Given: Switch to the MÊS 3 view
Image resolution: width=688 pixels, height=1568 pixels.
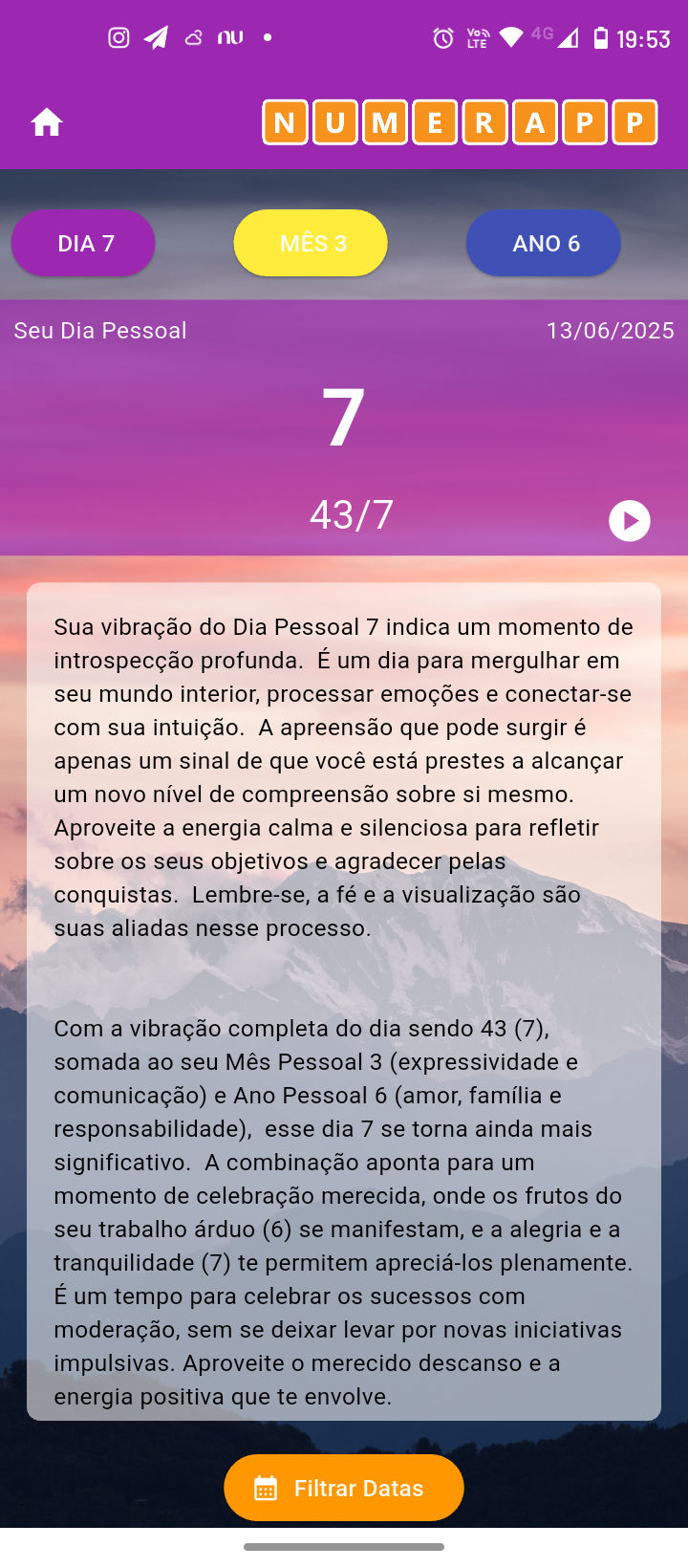Looking at the screenshot, I should [311, 244].
